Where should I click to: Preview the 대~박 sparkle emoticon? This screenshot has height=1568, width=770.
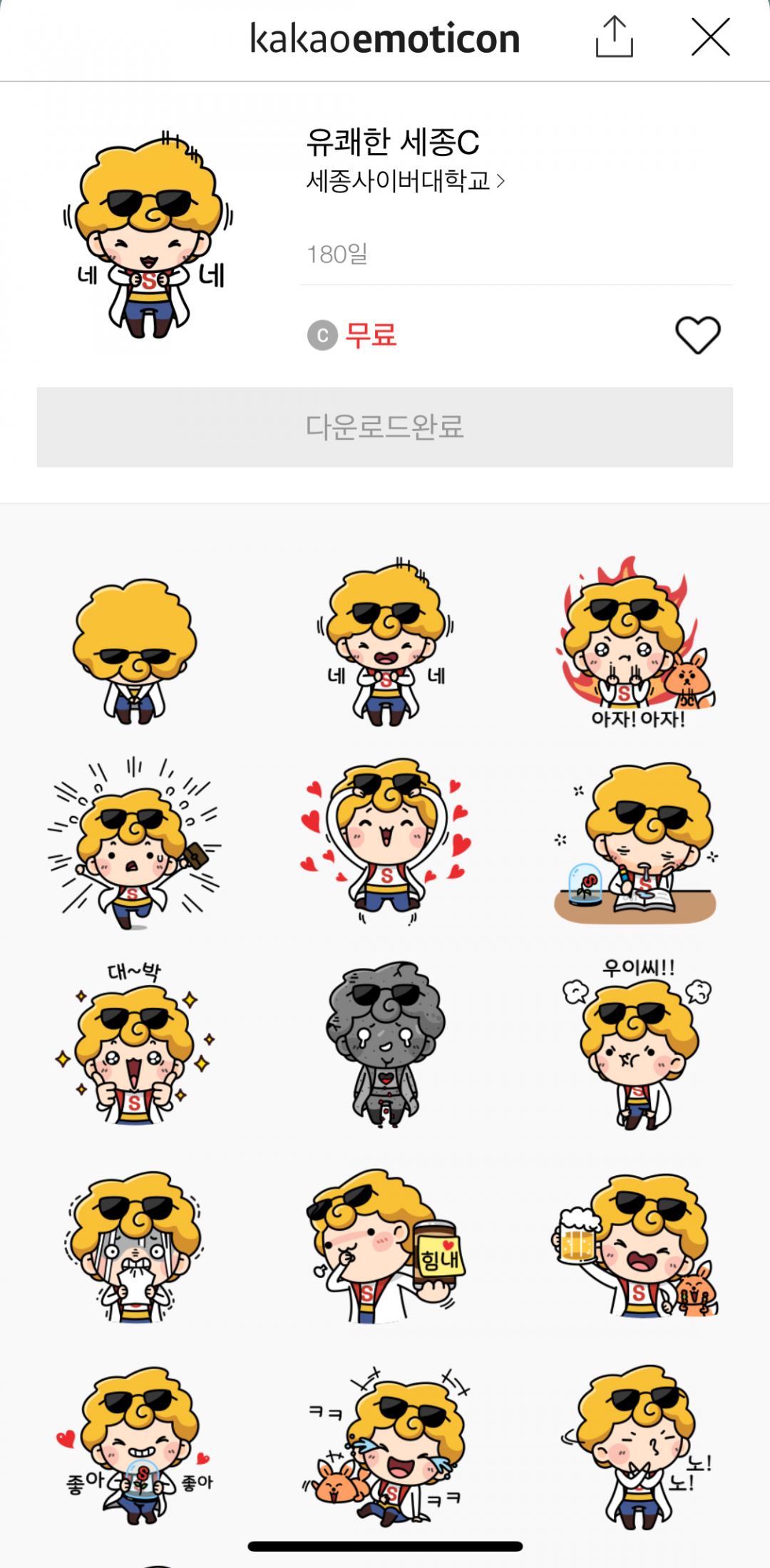pos(135,1044)
